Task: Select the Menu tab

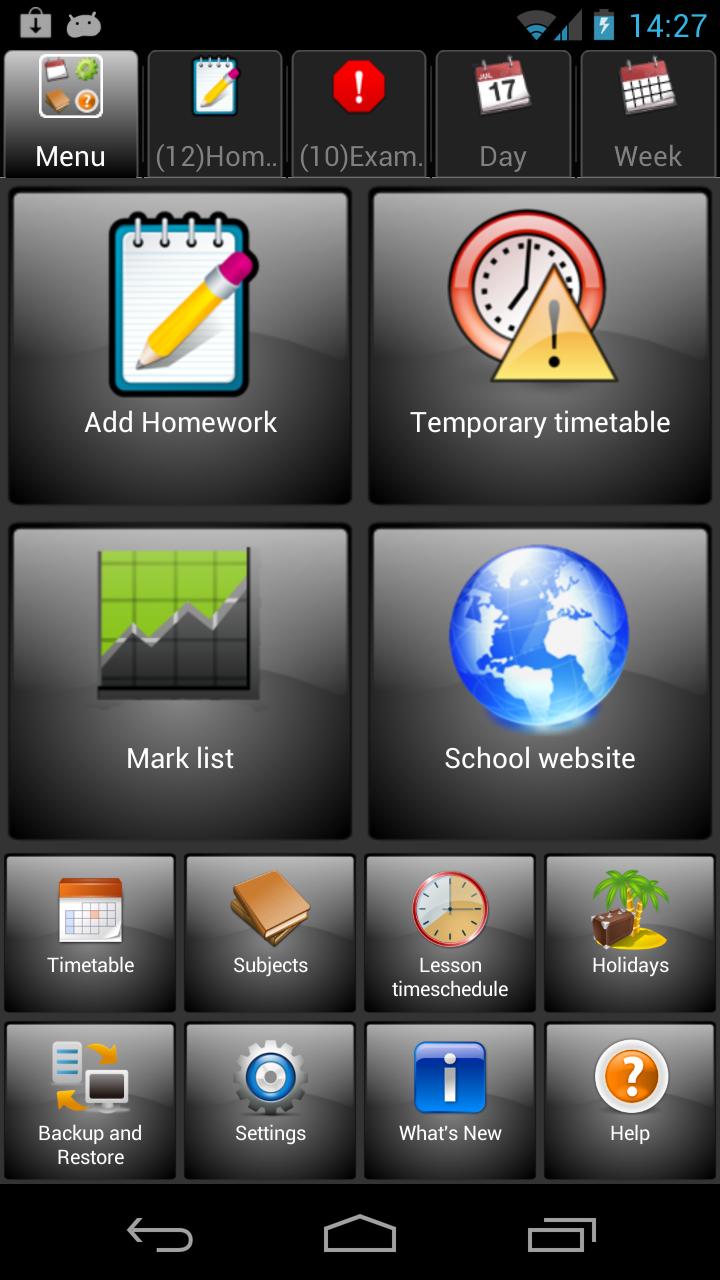Action: point(71,113)
